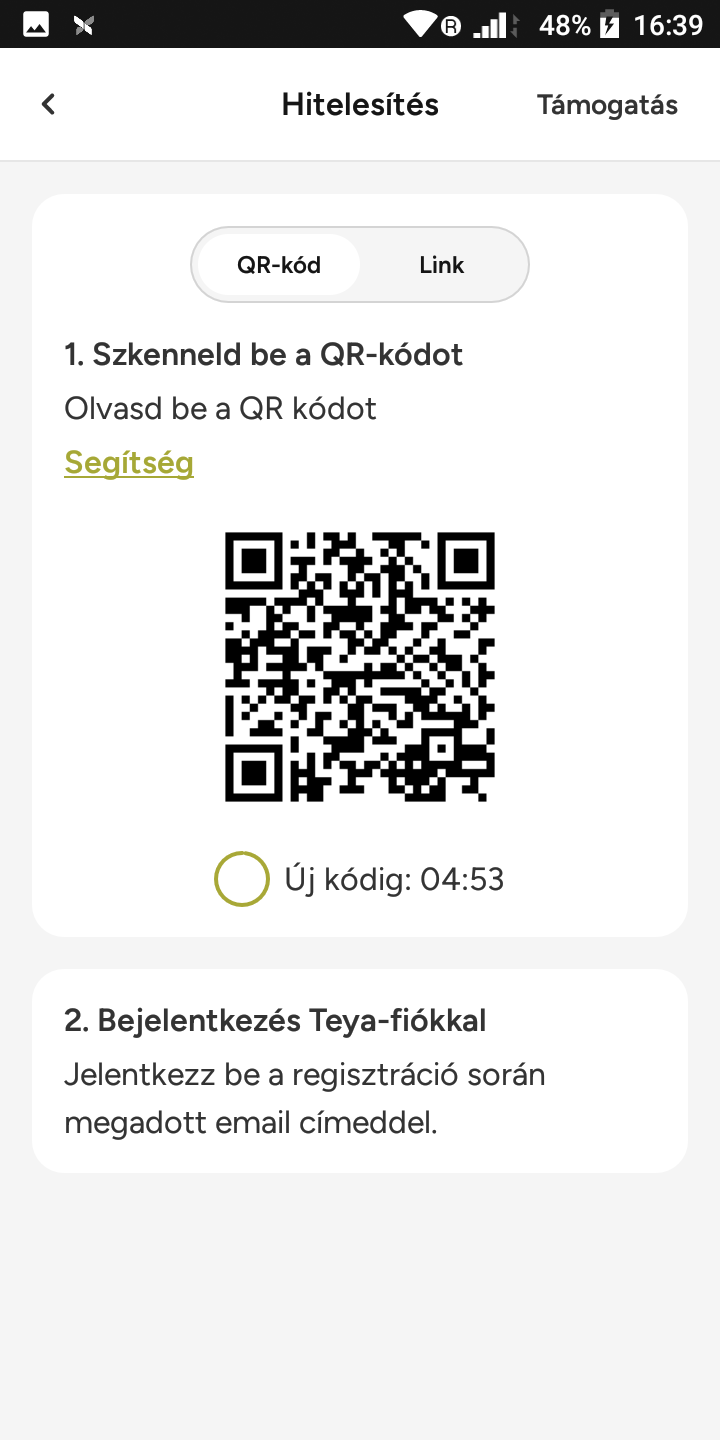Go back using the top-left arrow
This screenshot has width=720, height=1440.
coord(48,104)
